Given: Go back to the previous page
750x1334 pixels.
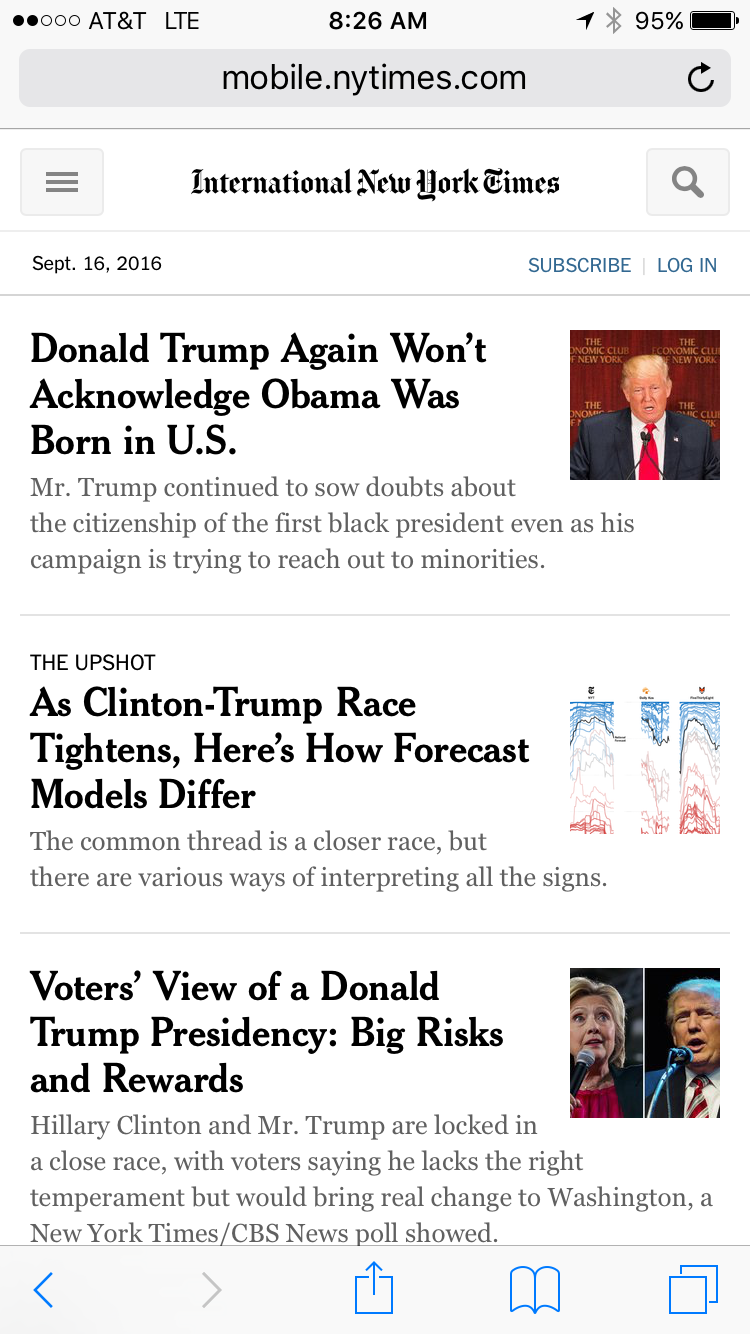Looking at the screenshot, I should tap(43, 1290).
